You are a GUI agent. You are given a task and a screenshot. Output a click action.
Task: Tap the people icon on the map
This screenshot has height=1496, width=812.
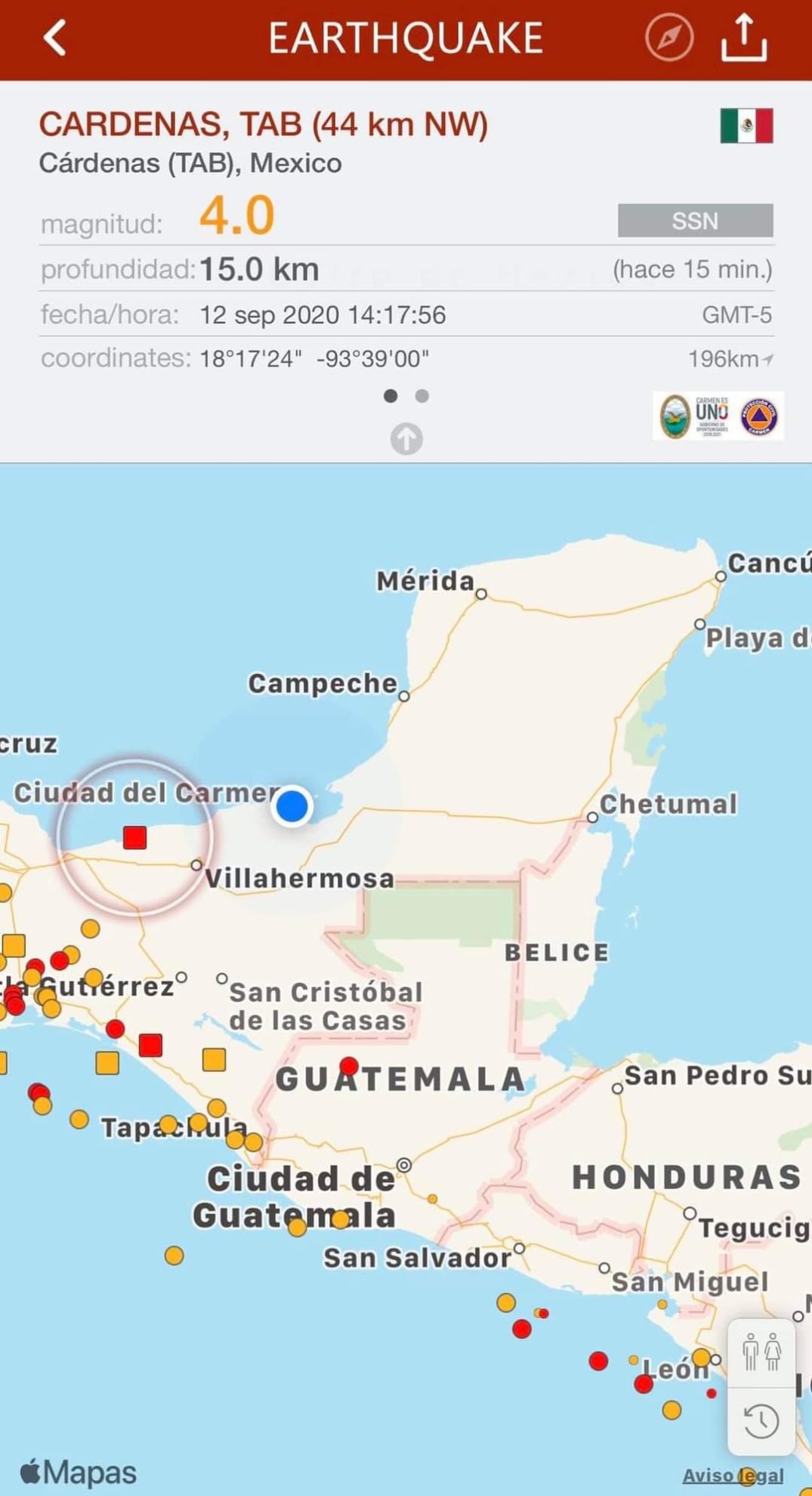tap(761, 1352)
